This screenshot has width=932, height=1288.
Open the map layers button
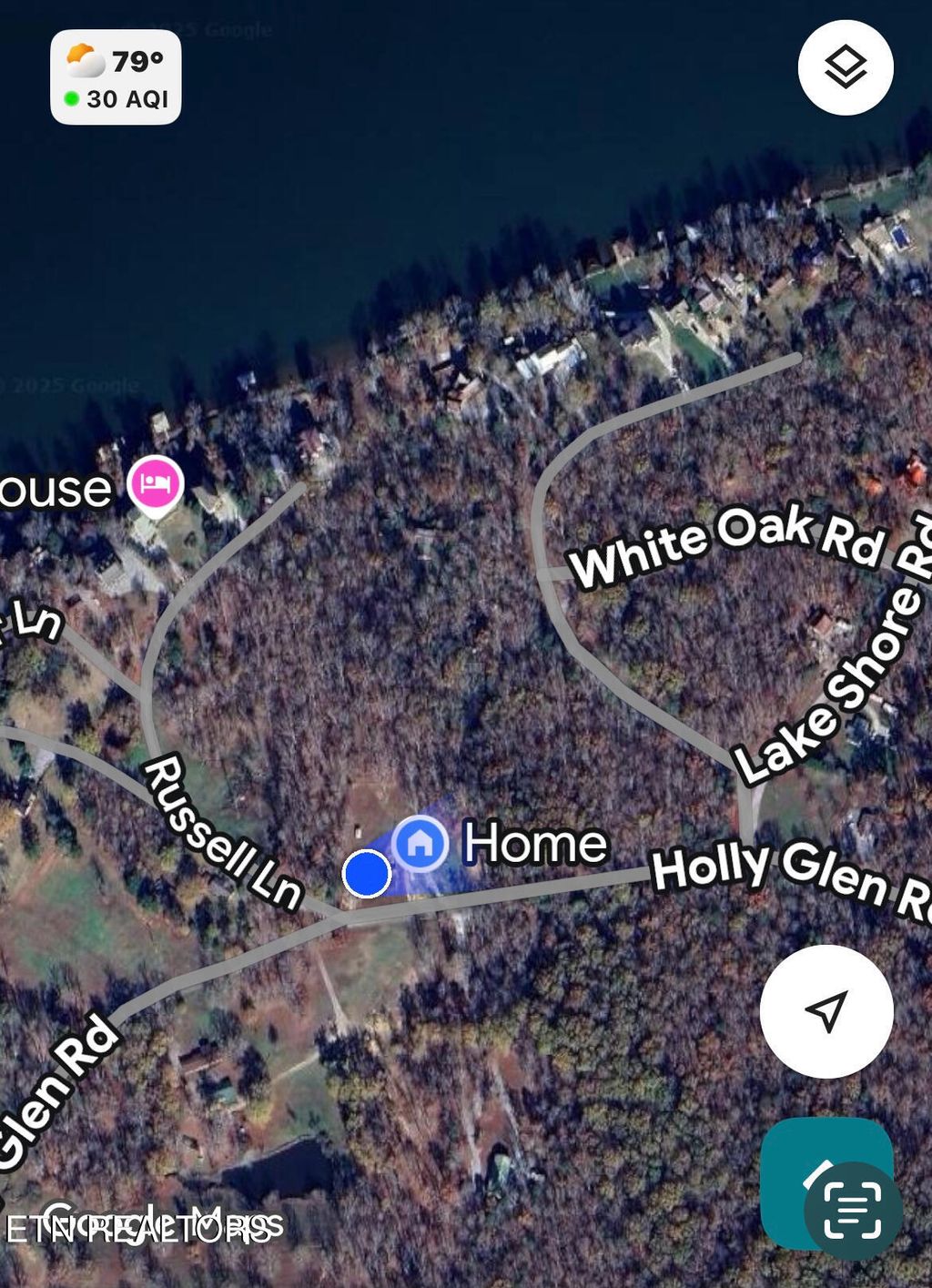[845, 67]
